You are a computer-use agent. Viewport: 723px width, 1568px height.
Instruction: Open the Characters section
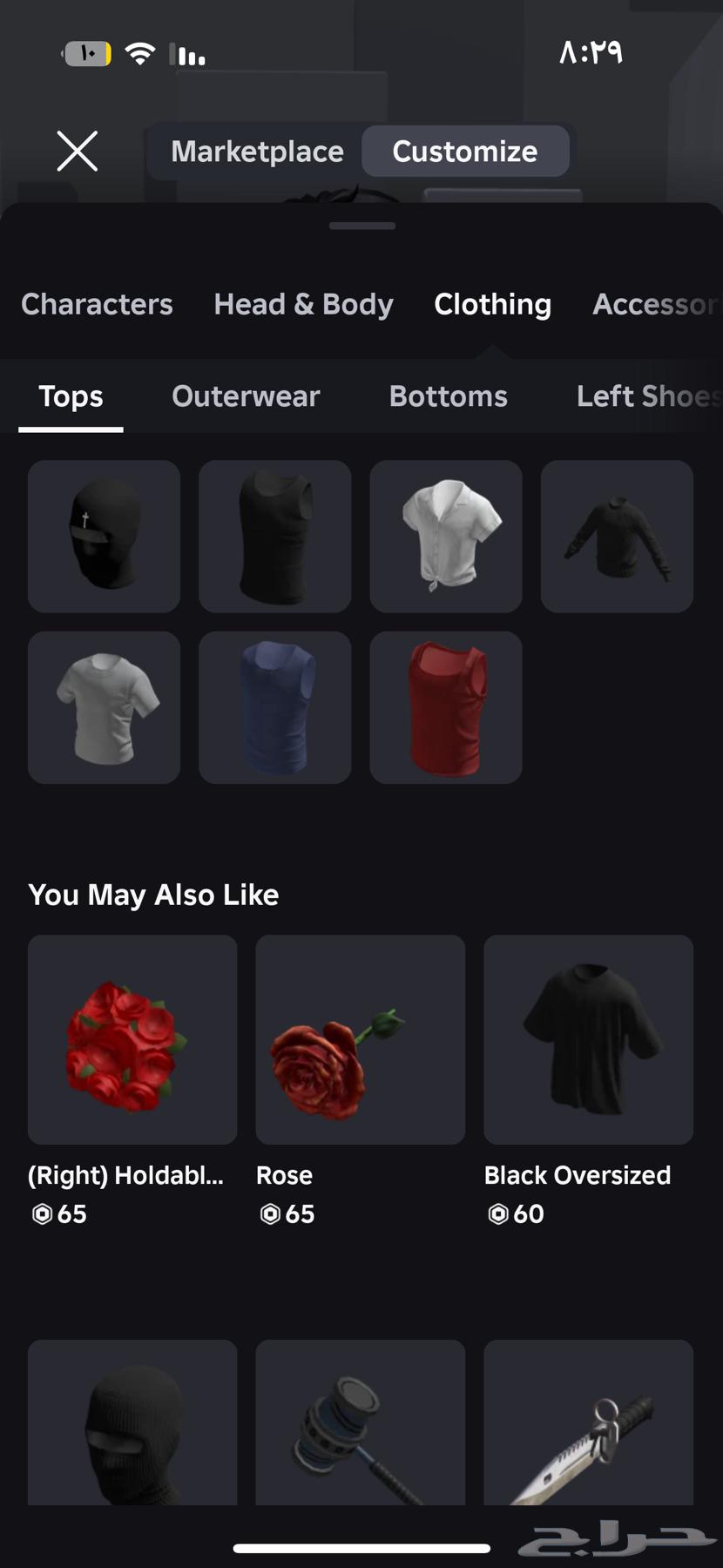click(97, 304)
